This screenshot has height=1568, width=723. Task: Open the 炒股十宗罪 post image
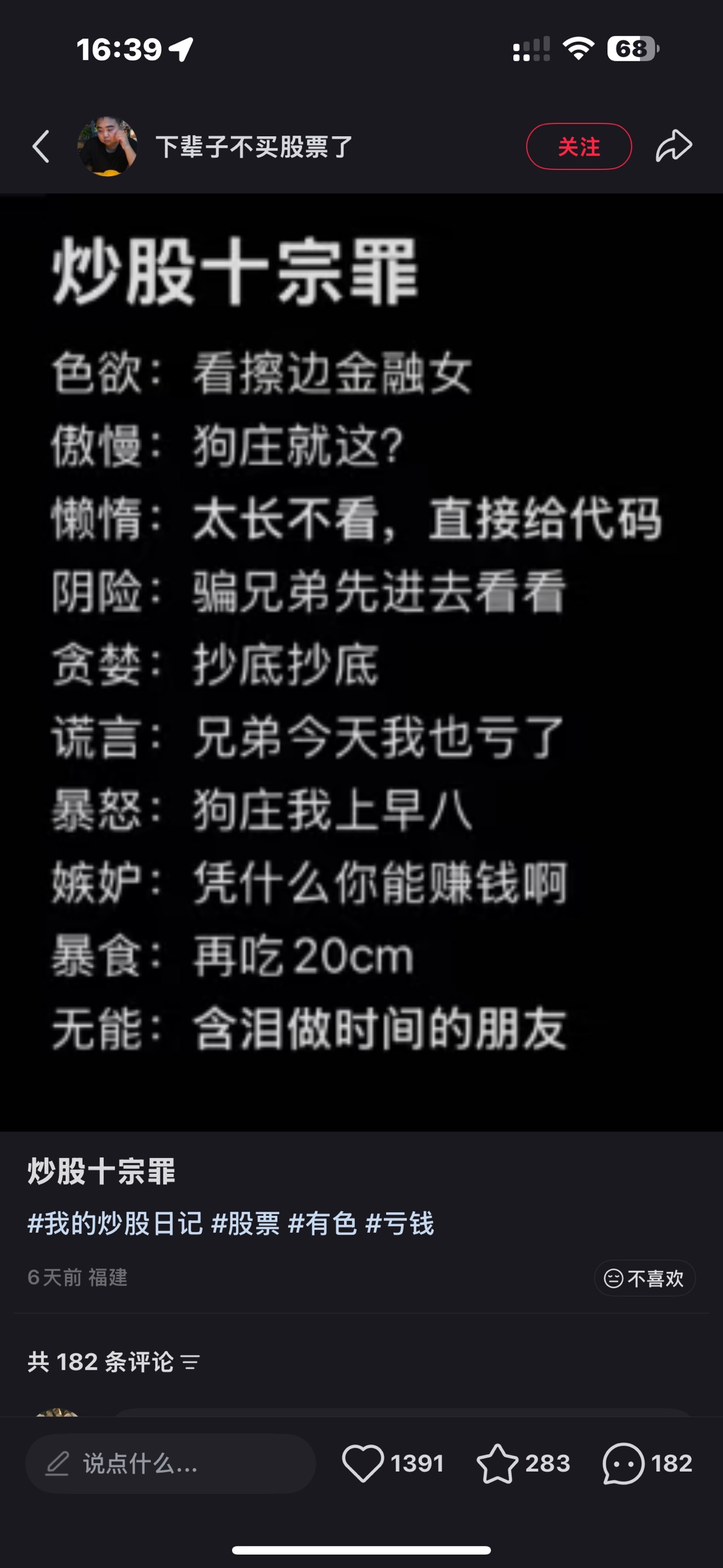361,663
